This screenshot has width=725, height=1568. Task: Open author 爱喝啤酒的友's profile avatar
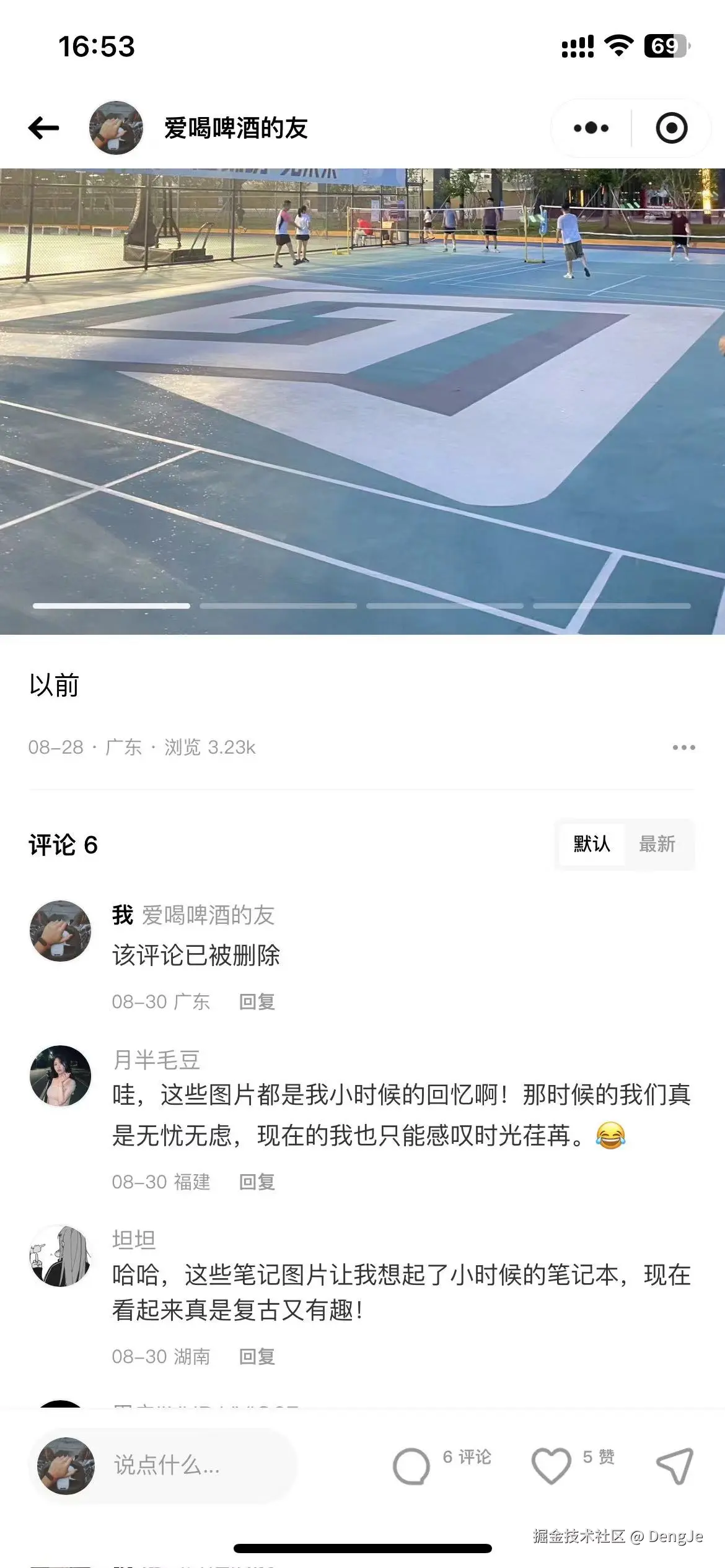pos(116,128)
